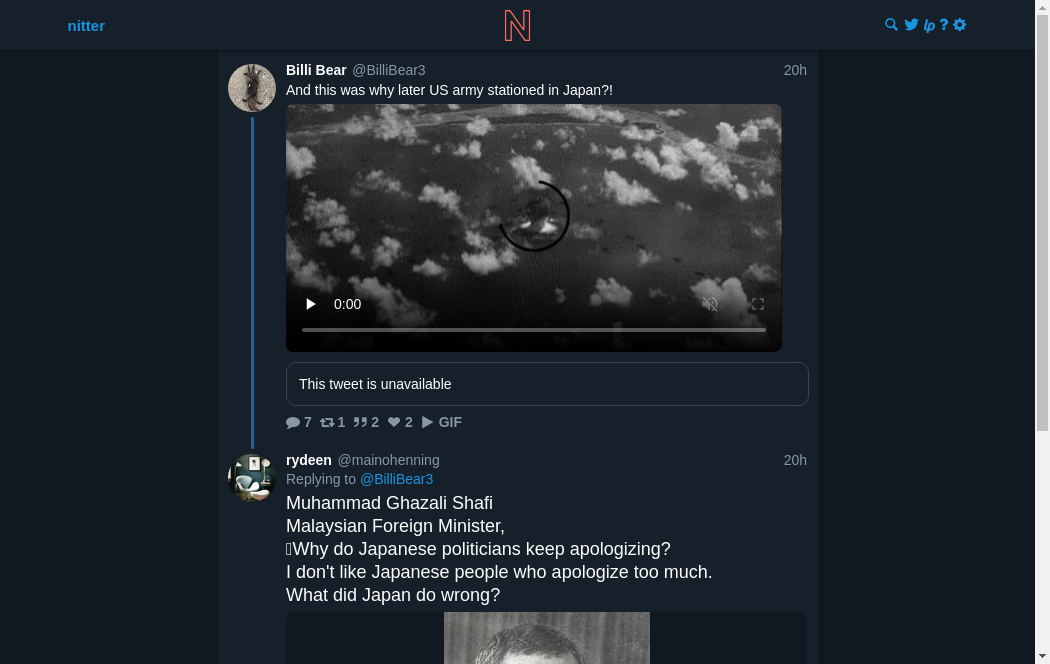The image size is (1050, 664).
Task: Play the video in Billi Bear's tweet
Action: 311,304
